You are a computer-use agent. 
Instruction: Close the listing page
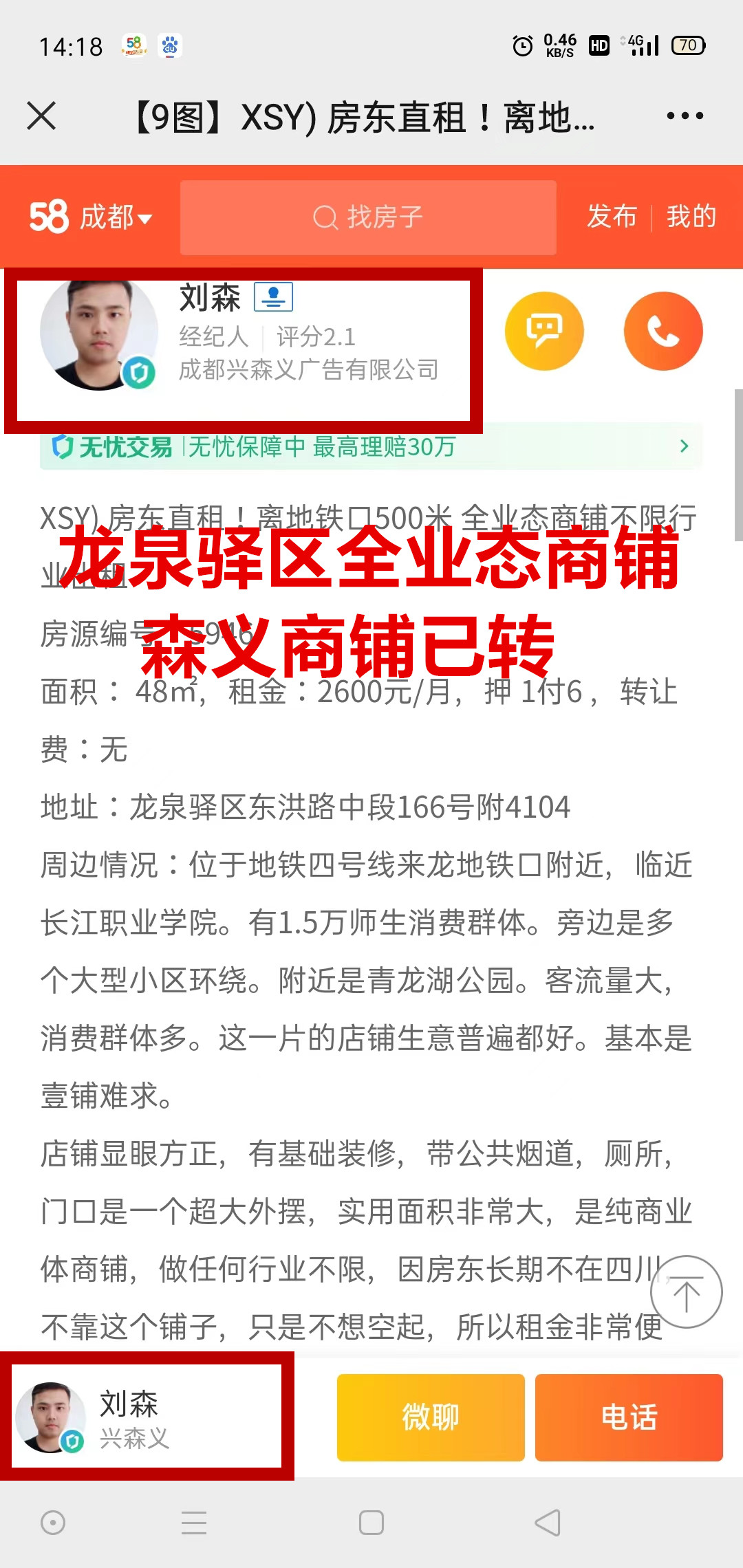click(41, 116)
